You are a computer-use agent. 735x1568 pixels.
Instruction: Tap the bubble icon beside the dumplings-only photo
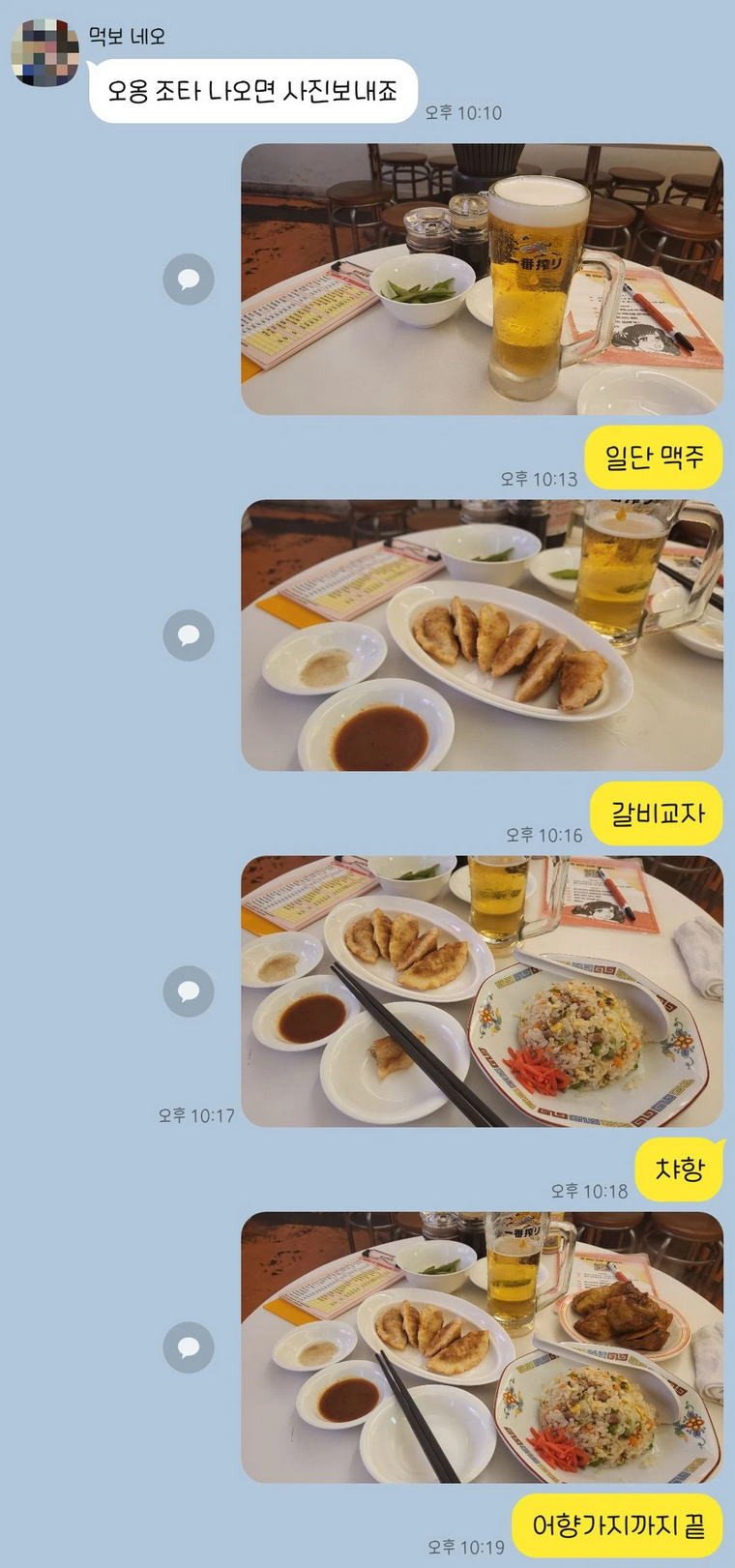coord(189,636)
